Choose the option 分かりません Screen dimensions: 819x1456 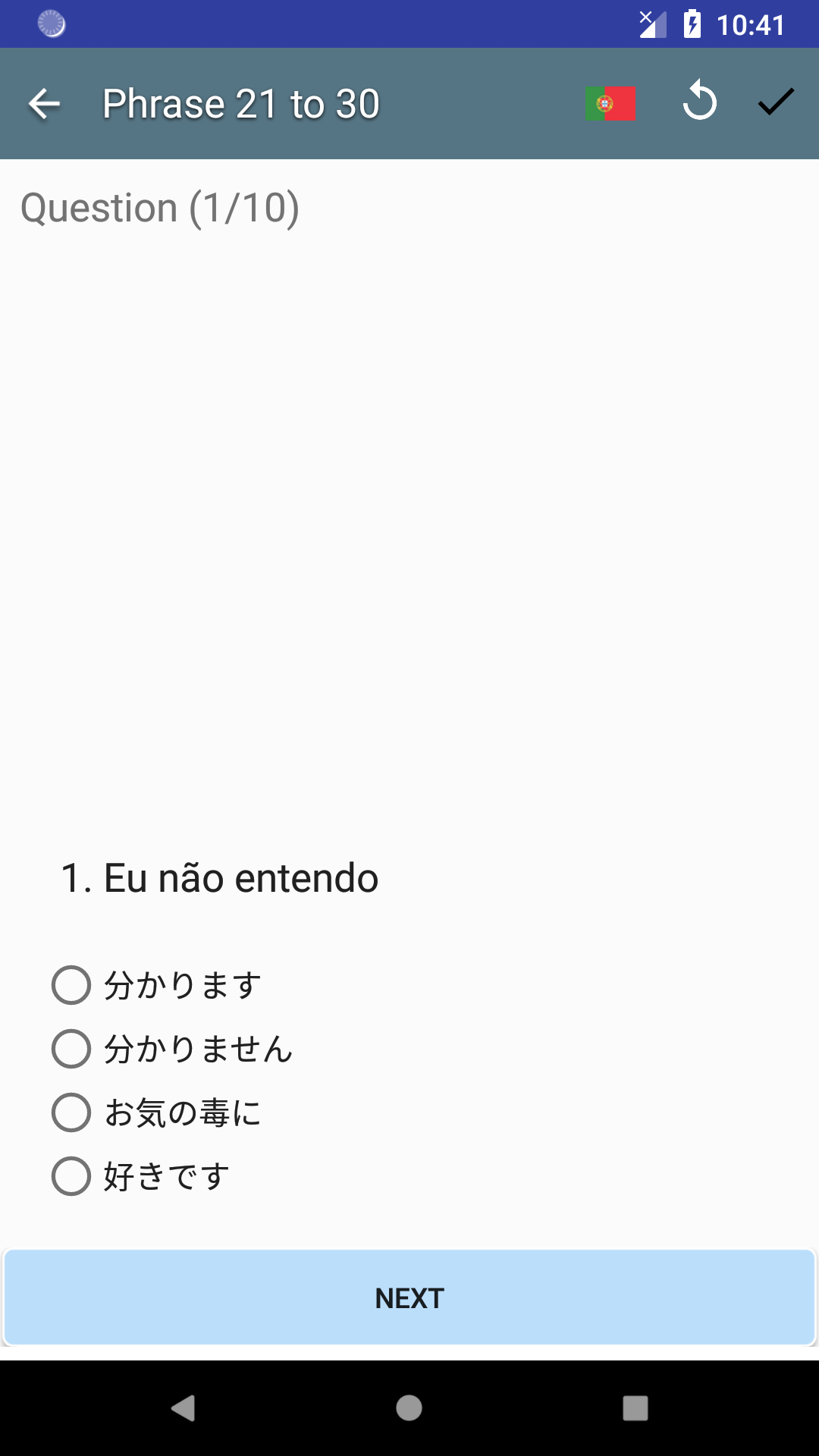point(172,1049)
